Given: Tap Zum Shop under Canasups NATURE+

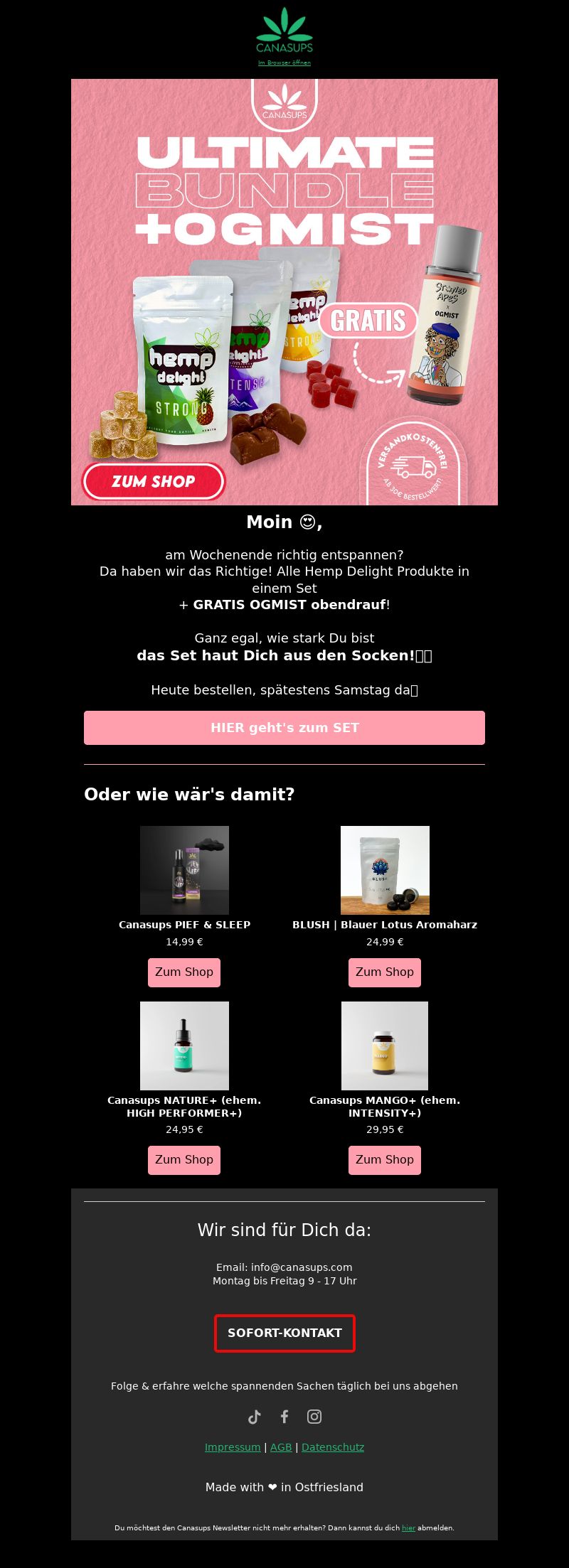Looking at the screenshot, I should pyautogui.click(x=184, y=1160).
